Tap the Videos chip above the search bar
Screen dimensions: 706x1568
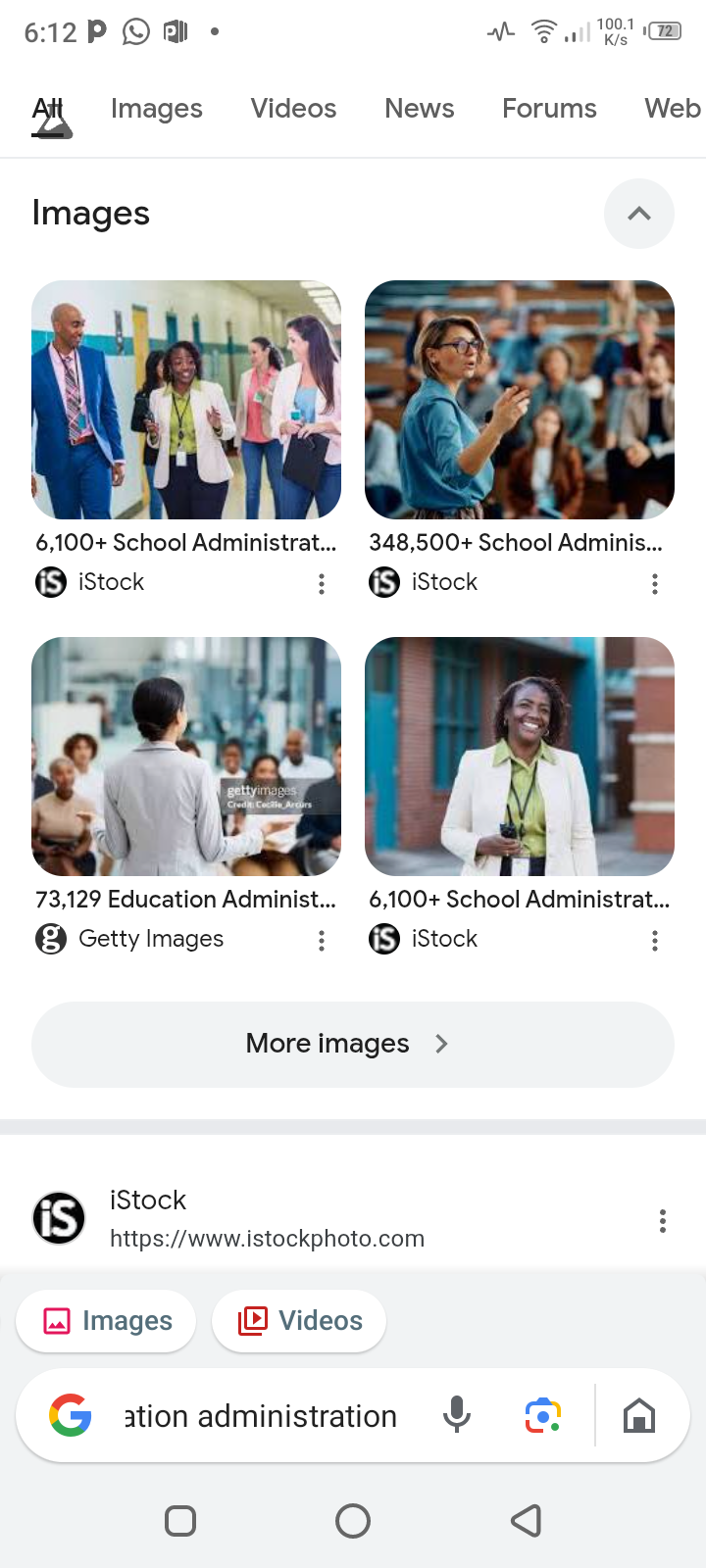pos(299,1321)
